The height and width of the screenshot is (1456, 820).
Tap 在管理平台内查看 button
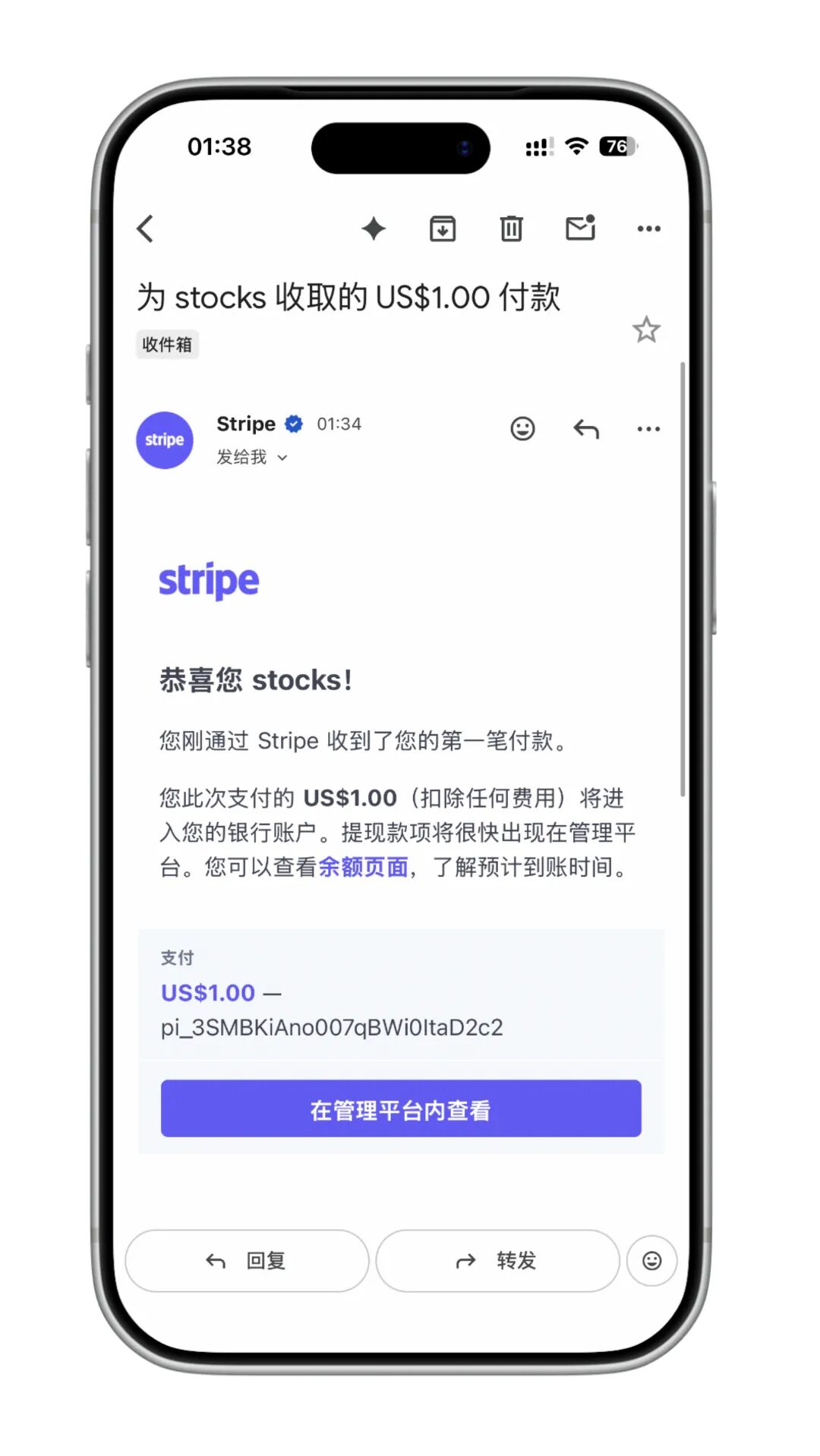tap(401, 1109)
